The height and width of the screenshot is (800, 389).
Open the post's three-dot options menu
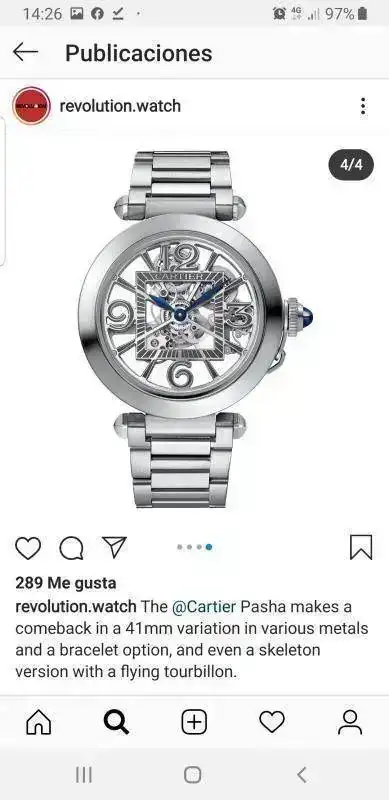coord(363,106)
